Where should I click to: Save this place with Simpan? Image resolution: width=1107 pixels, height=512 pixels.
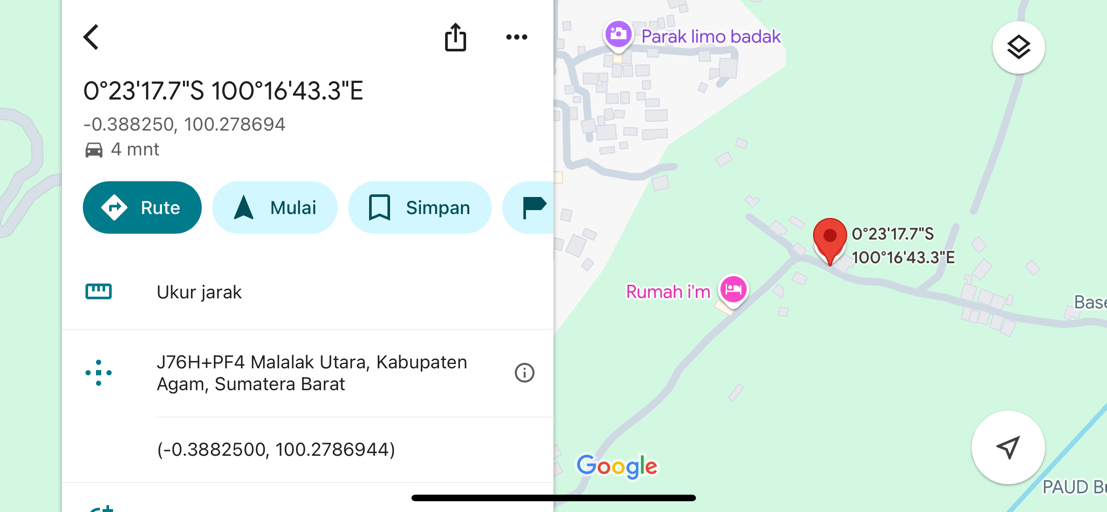pos(420,207)
